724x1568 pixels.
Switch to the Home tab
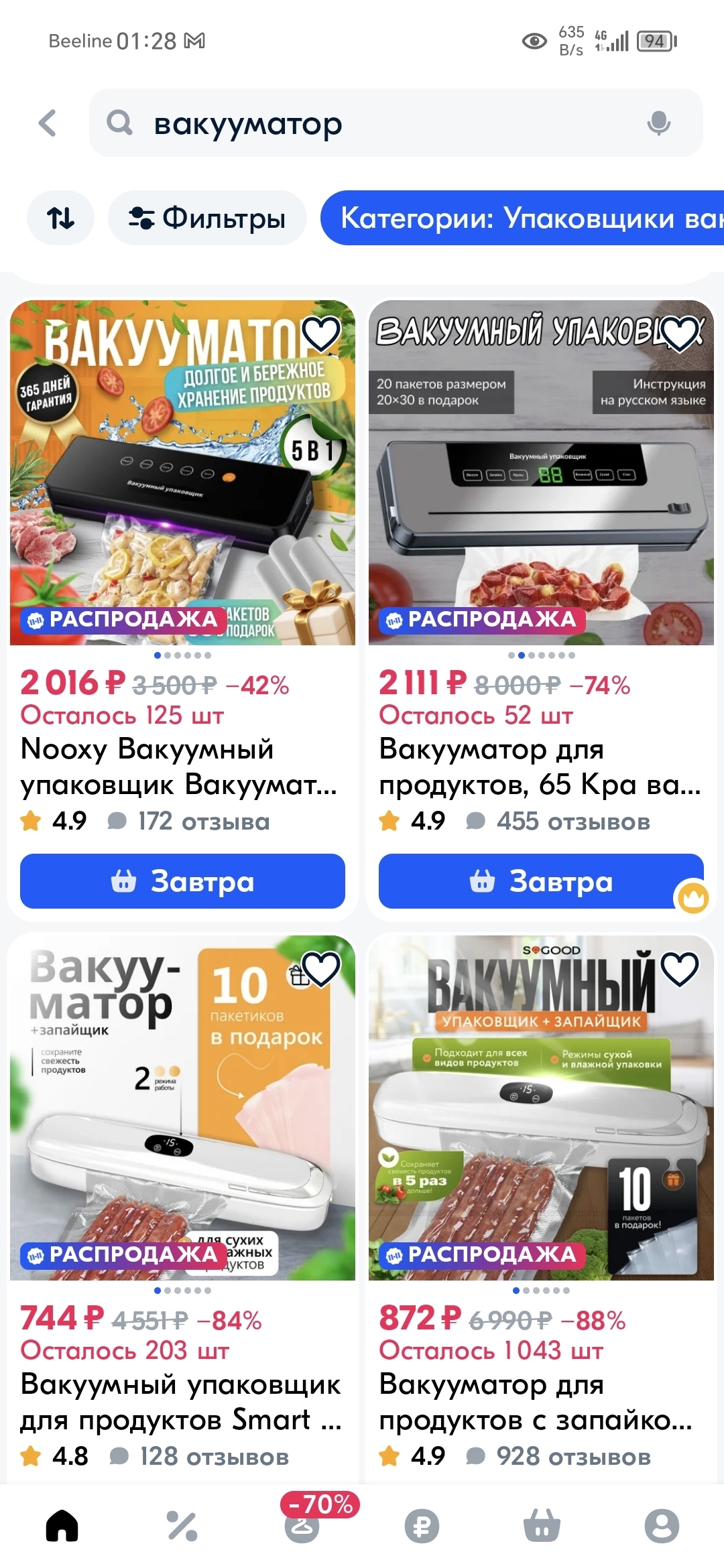[x=62, y=1526]
